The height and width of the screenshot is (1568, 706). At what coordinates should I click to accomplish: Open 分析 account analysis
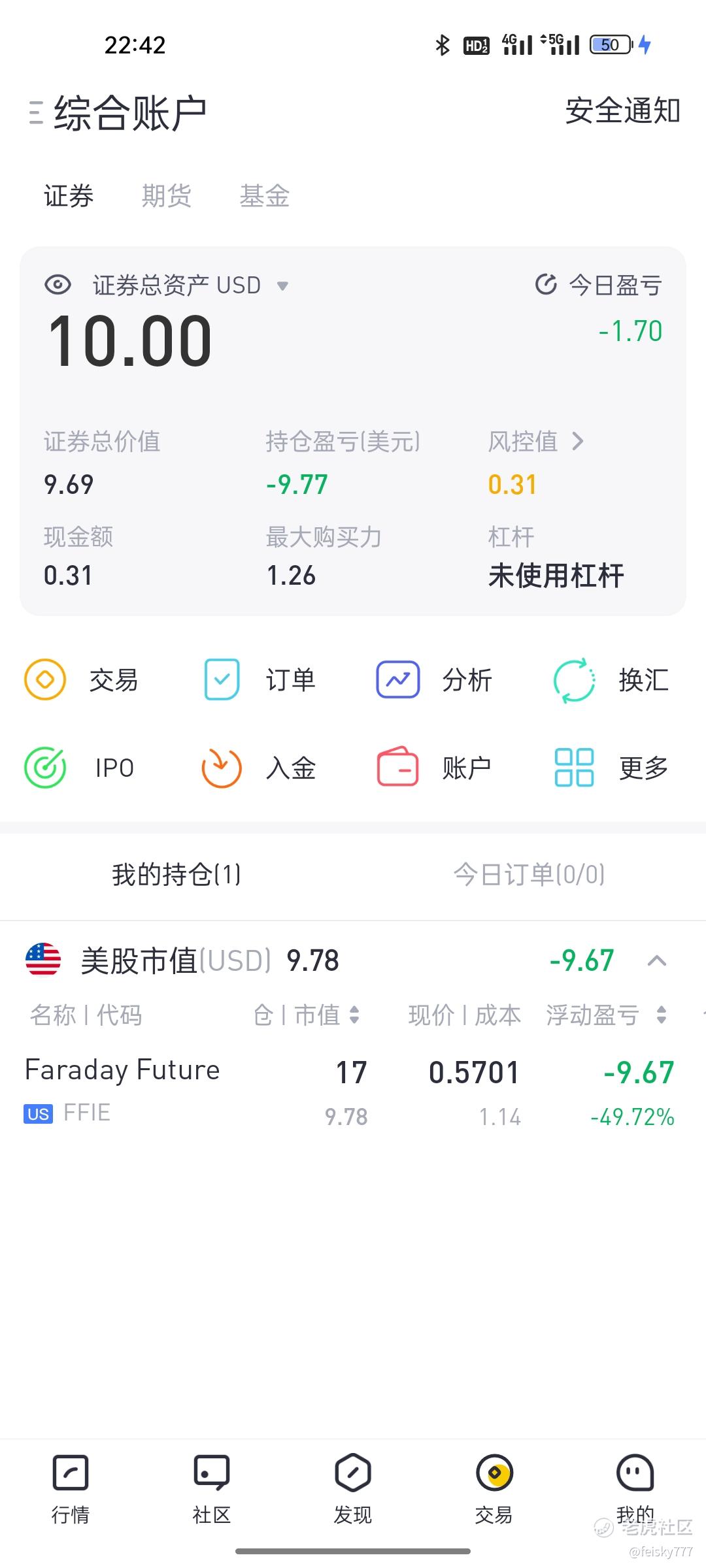[x=434, y=679]
